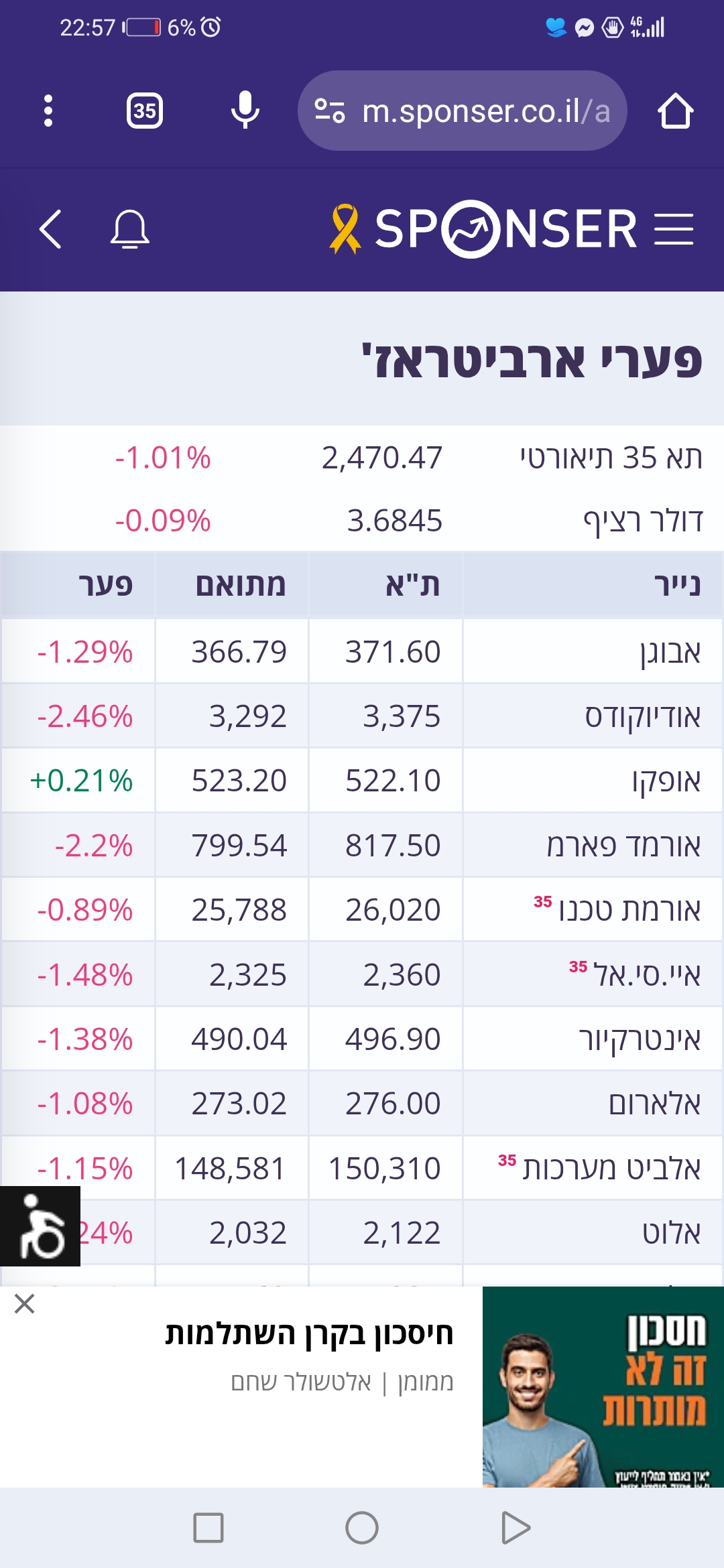Open the Sponser notifications bell
Image resolution: width=724 pixels, height=1568 pixels.
pos(129,229)
